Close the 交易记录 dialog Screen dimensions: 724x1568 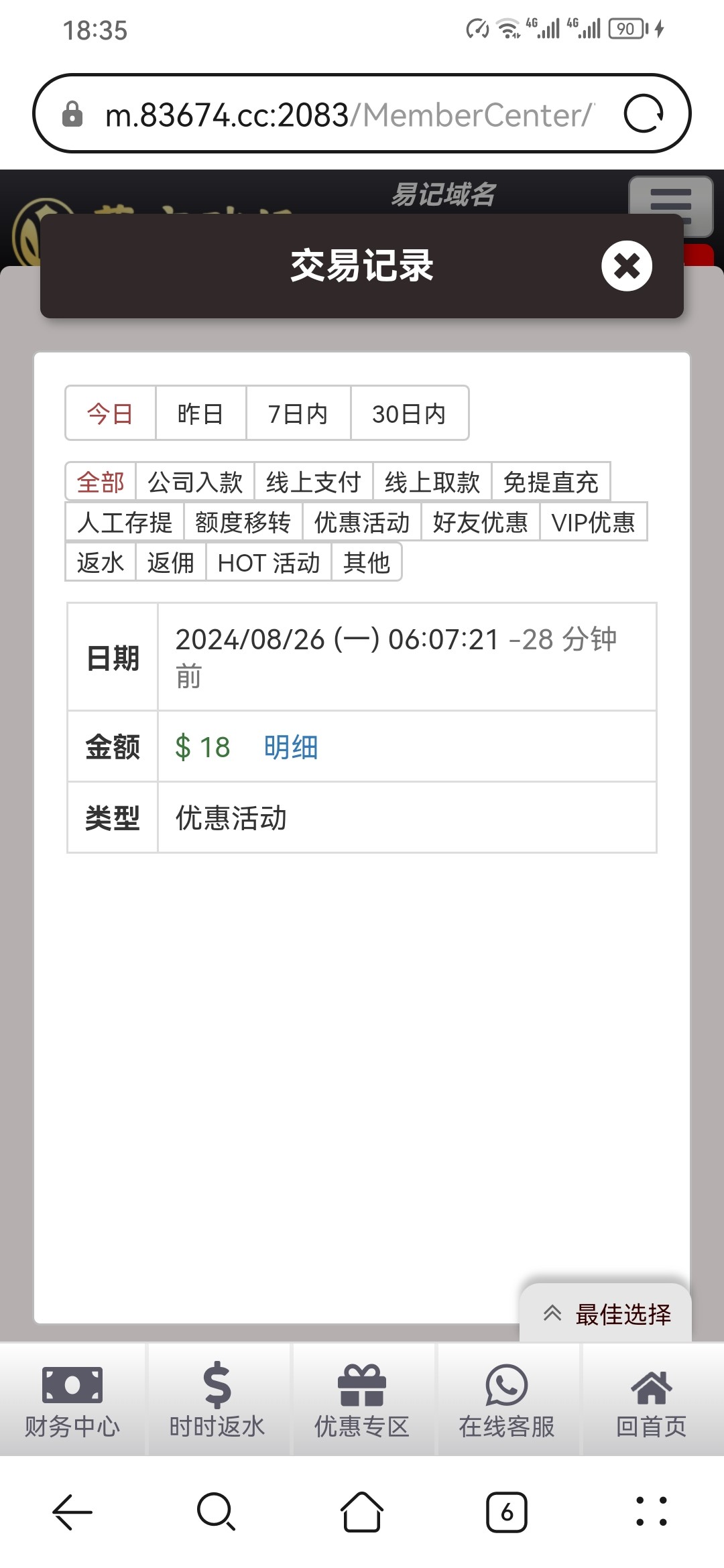(x=627, y=266)
